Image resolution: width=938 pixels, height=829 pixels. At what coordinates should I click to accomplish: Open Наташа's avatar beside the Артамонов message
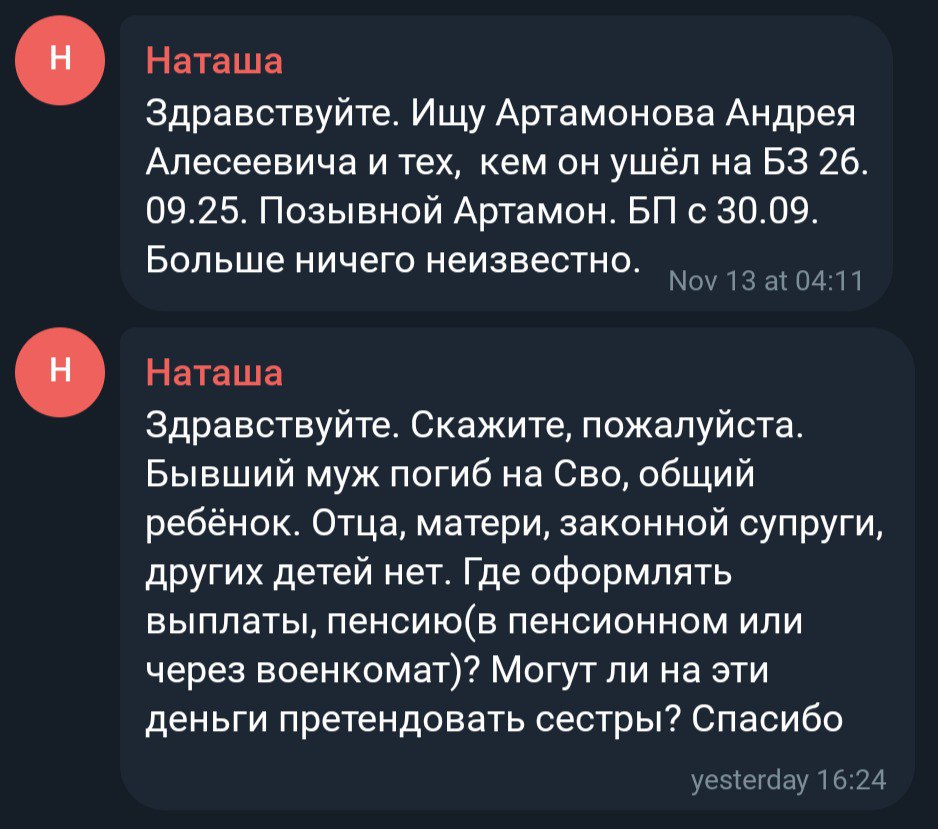(x=60, y=60)
